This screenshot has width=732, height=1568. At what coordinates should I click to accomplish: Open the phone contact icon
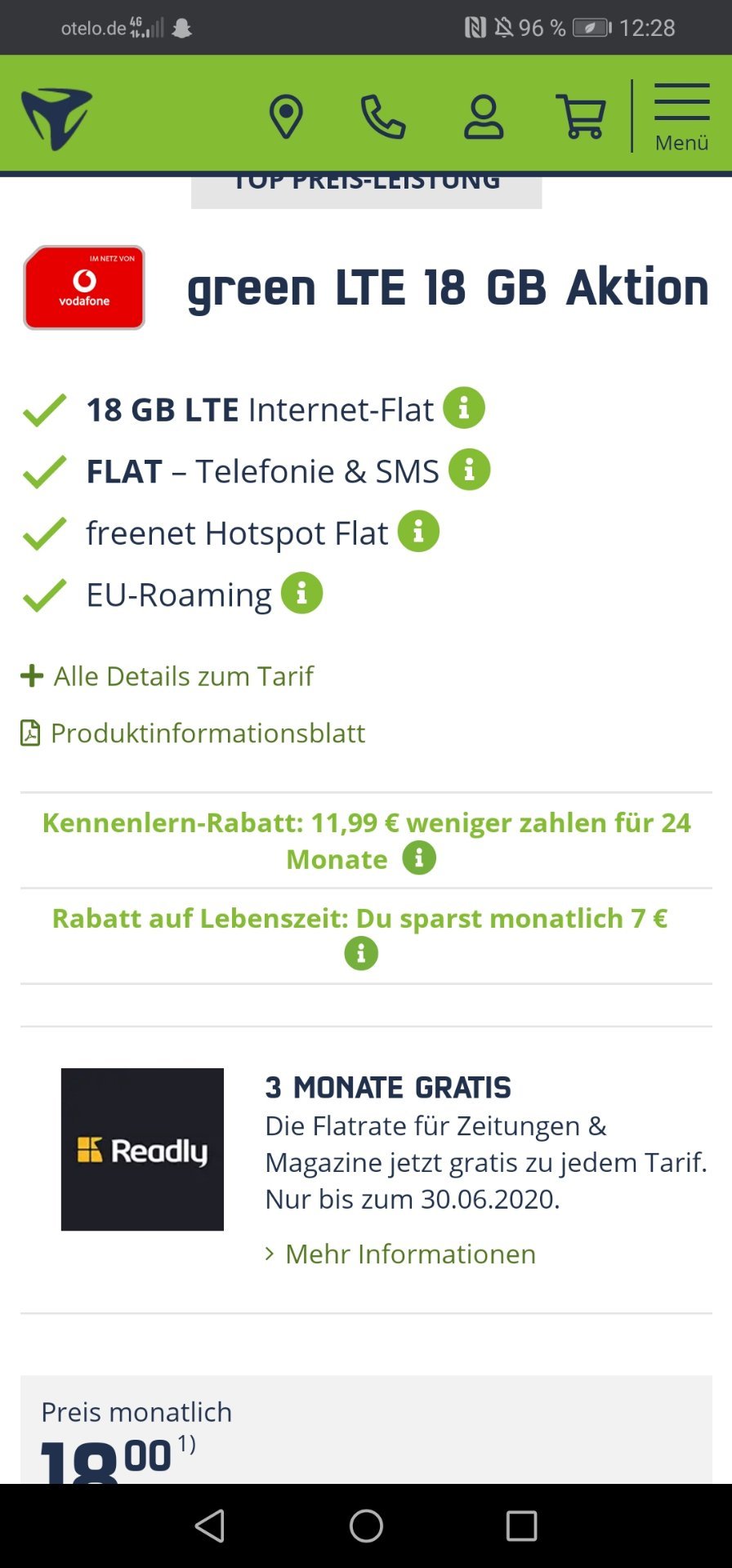click(383, 117)
